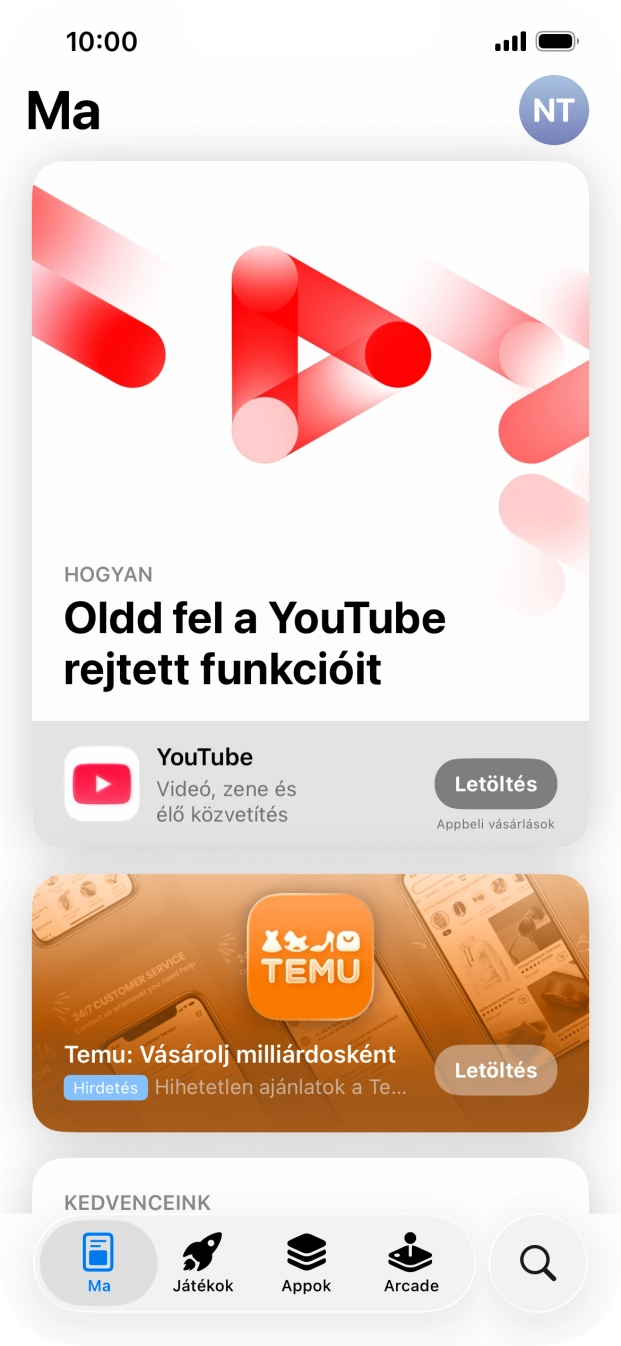Screen dimensions: 621x1346
Task: Open the Kedvenceink card
Action: [x=310, y=1190]
